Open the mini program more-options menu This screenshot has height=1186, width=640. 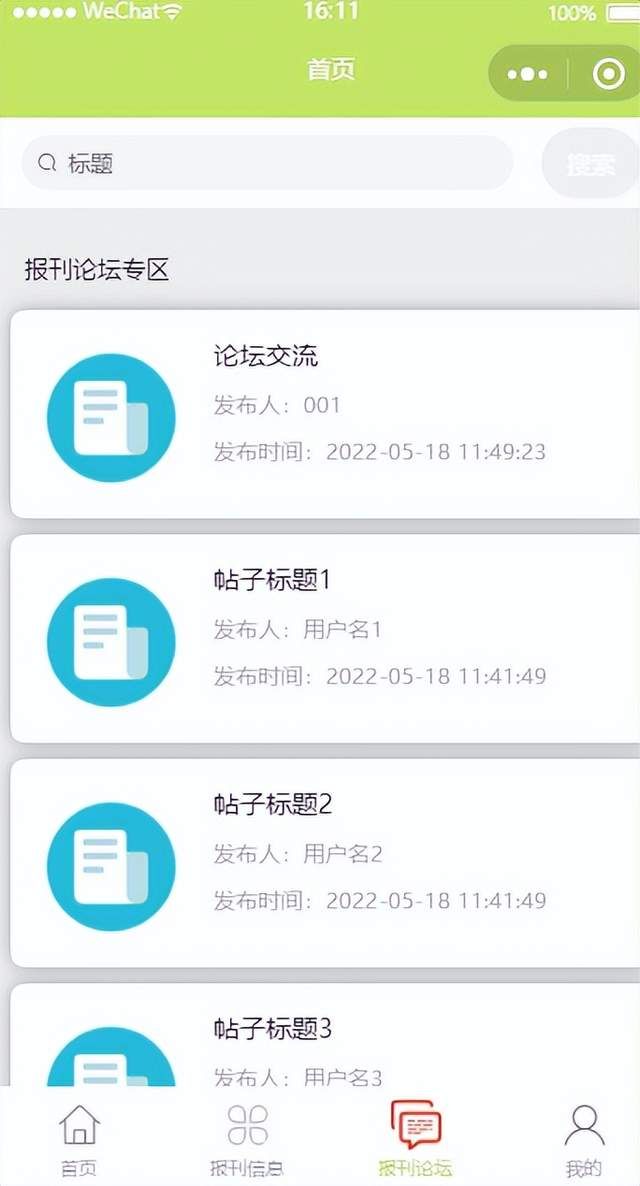(x=528, y=74)
